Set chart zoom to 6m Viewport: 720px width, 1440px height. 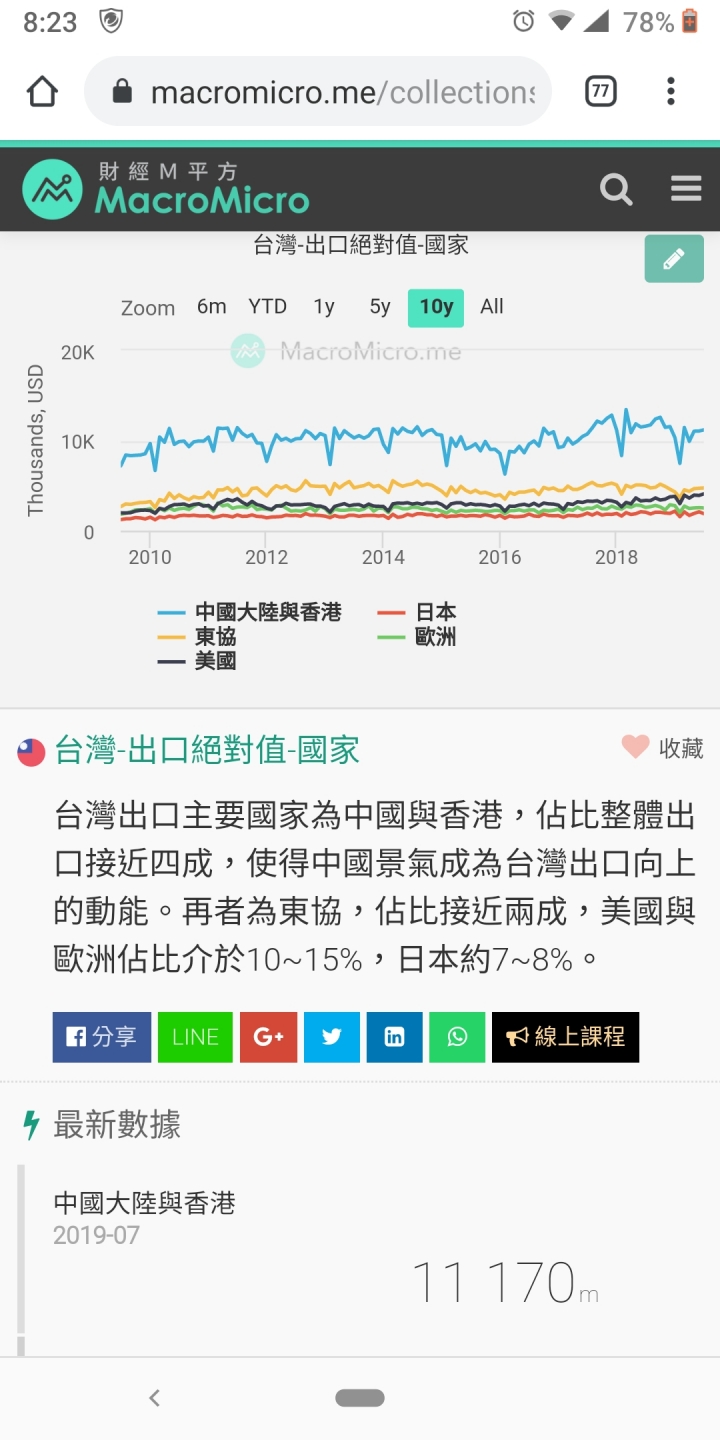click(212, 307)
